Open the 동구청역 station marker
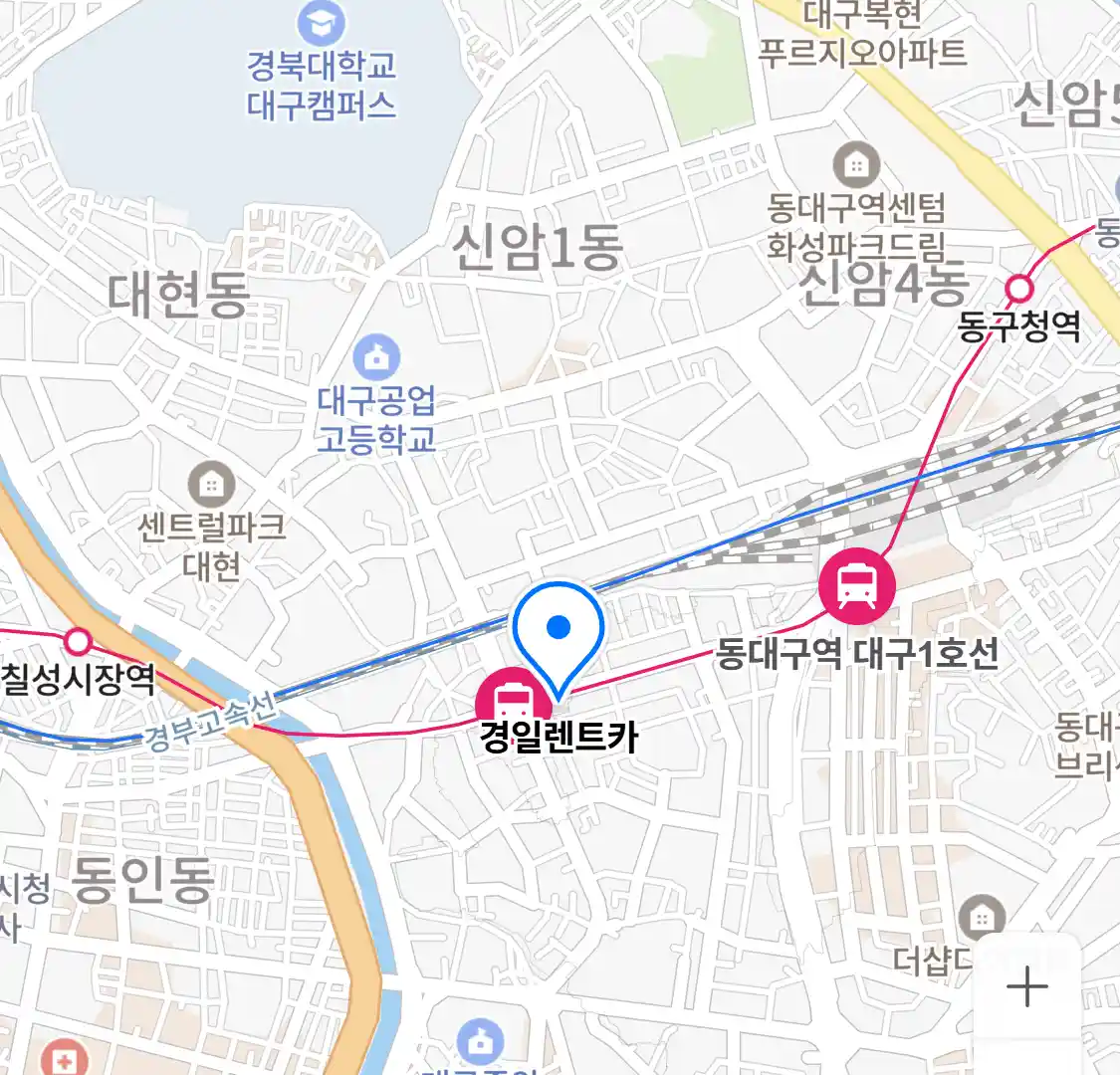This screenshot has width=1120, height=1075. [x=1019, y=290]
